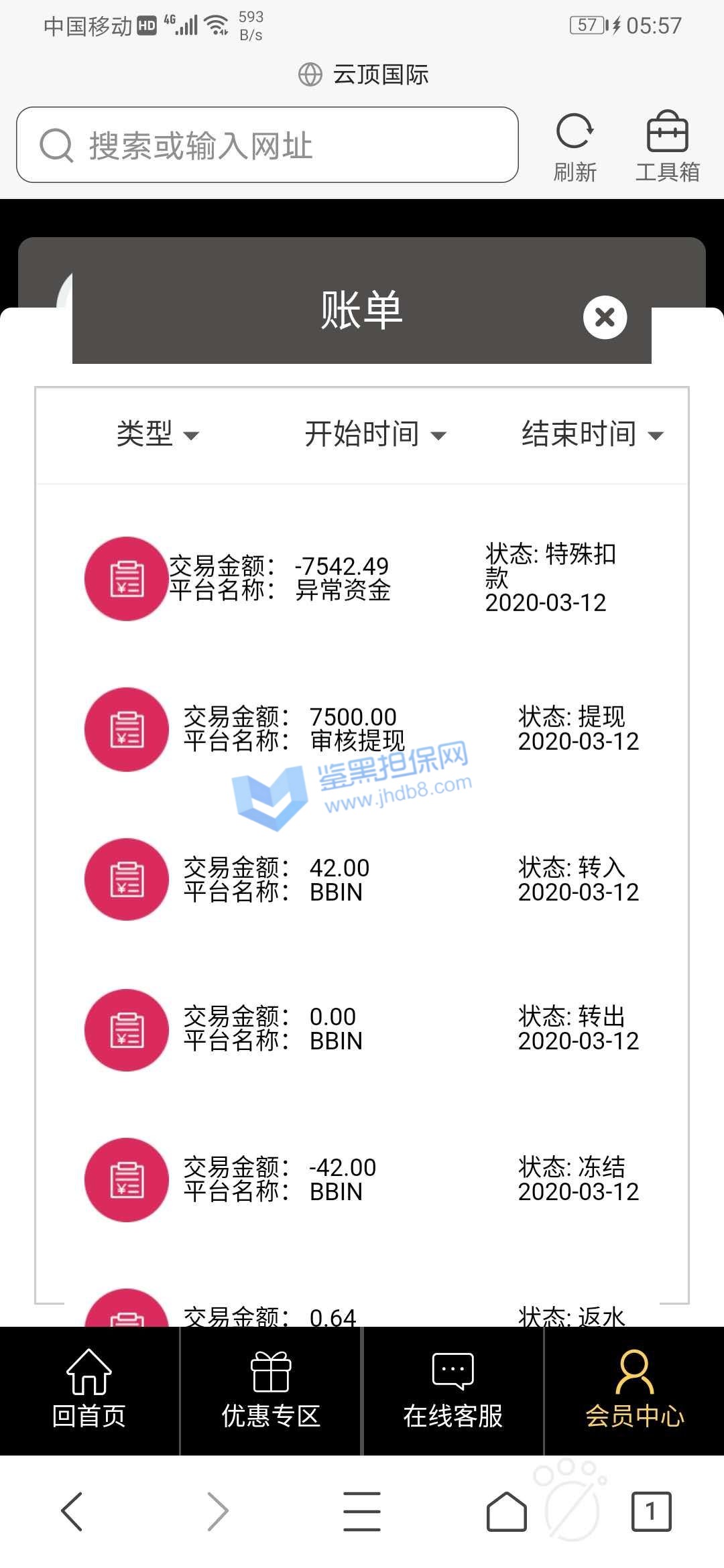This screenshot has width=724, height=1568.
Task: Open the 开始时间 date picker
Action: pos(375,434)
